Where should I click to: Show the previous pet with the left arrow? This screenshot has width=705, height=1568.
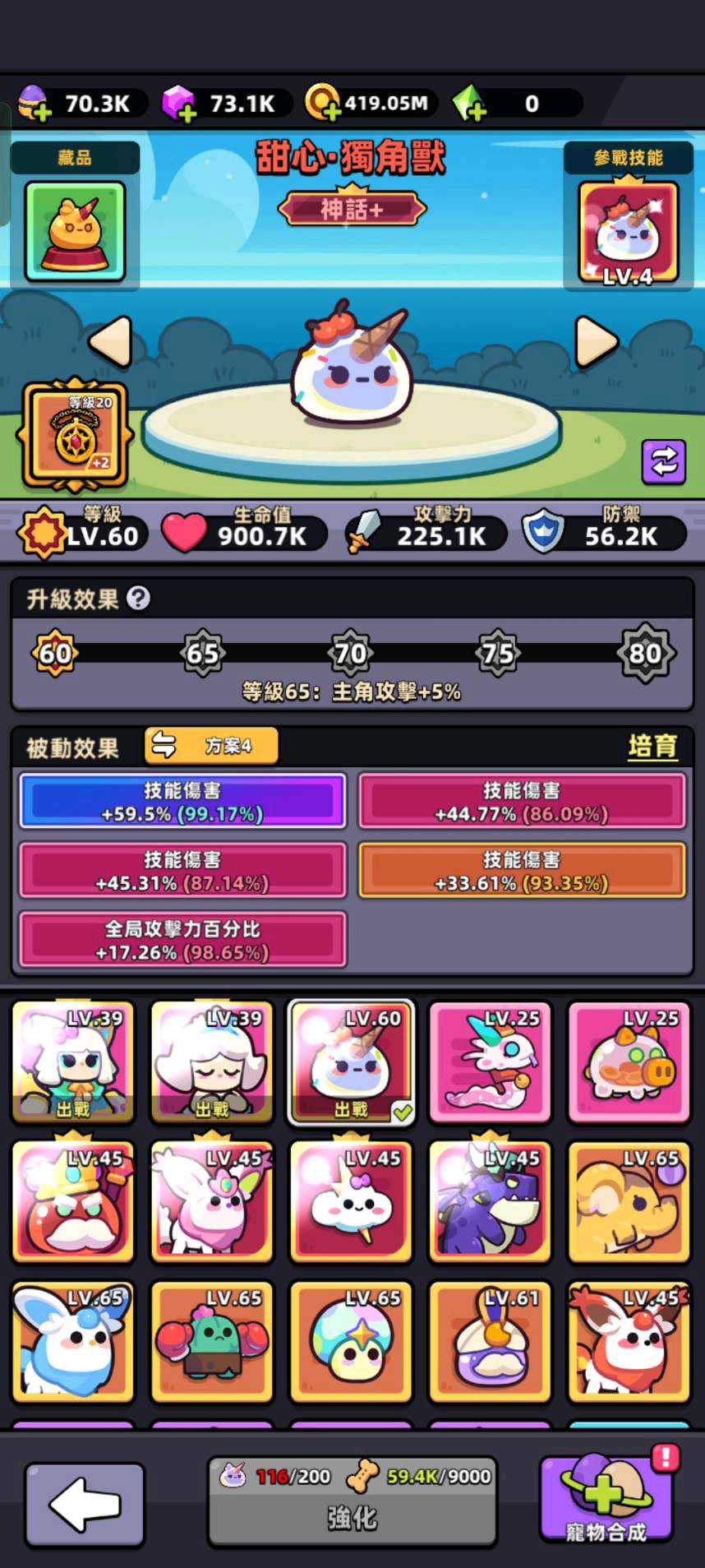(111, 341)
